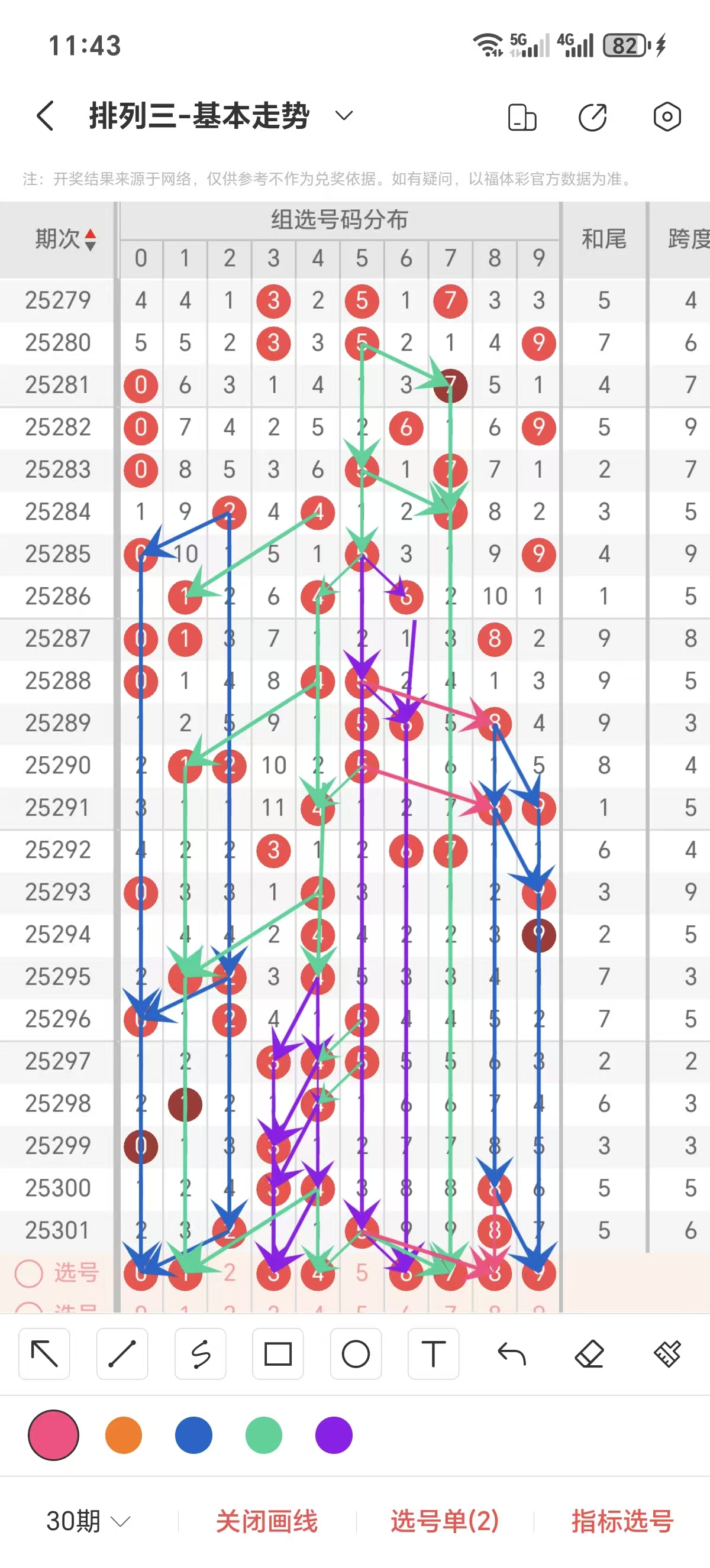
Task: Tap the device layout icon in the header
Action: coord(522,117)
